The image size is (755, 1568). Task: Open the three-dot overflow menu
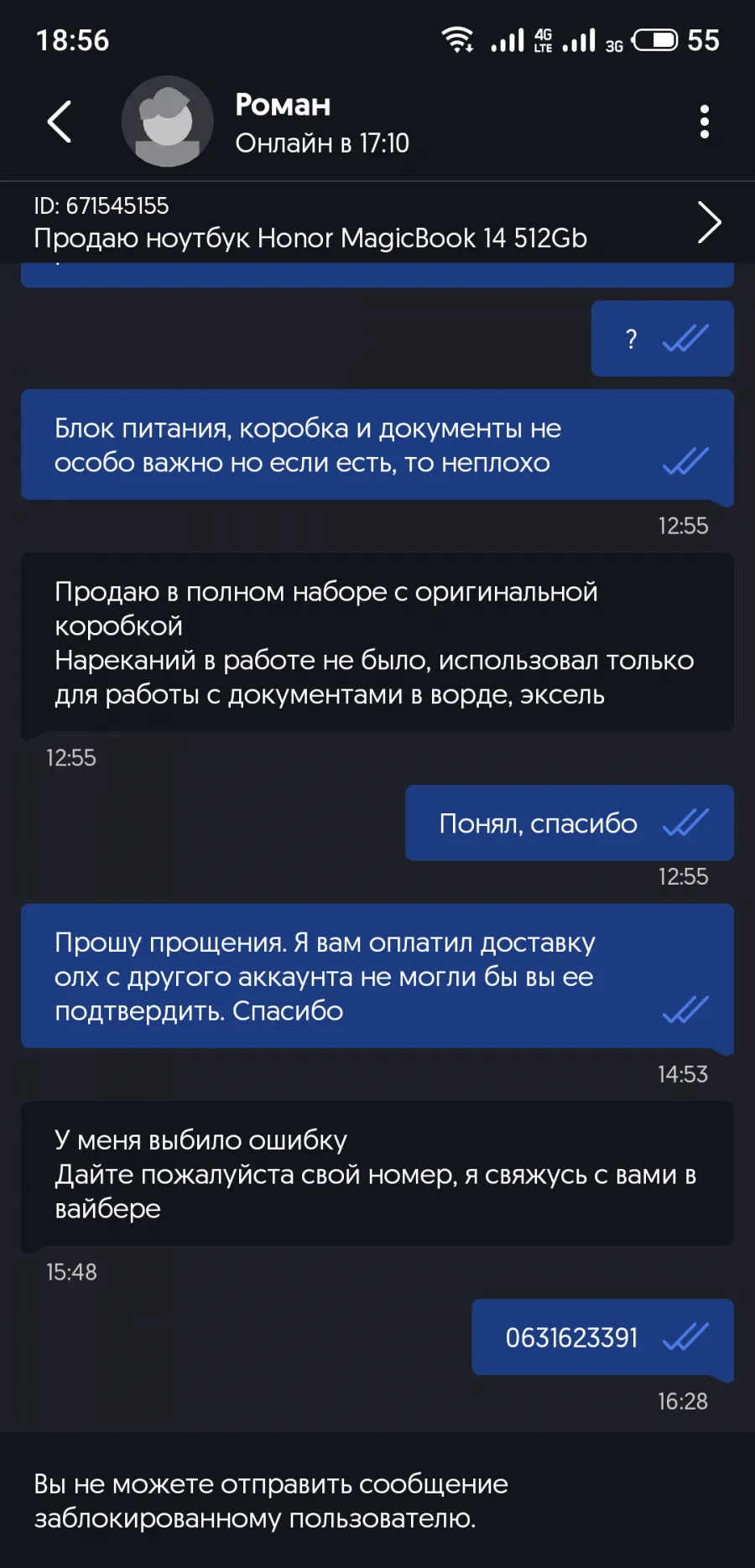pyautogui.click(x=705, y=122)
